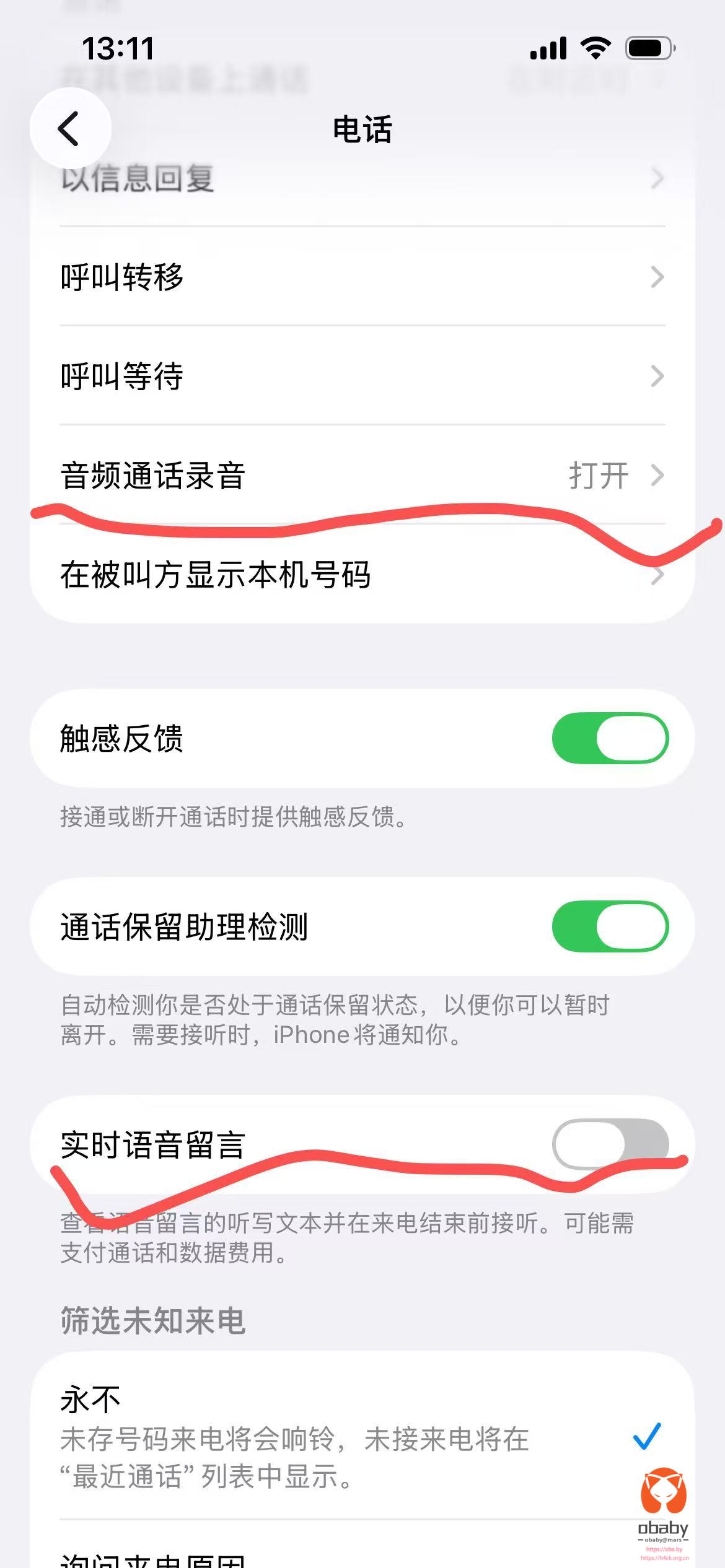
Task: Tap 打开 next to 音频通话录音
Action: (597, 475)
